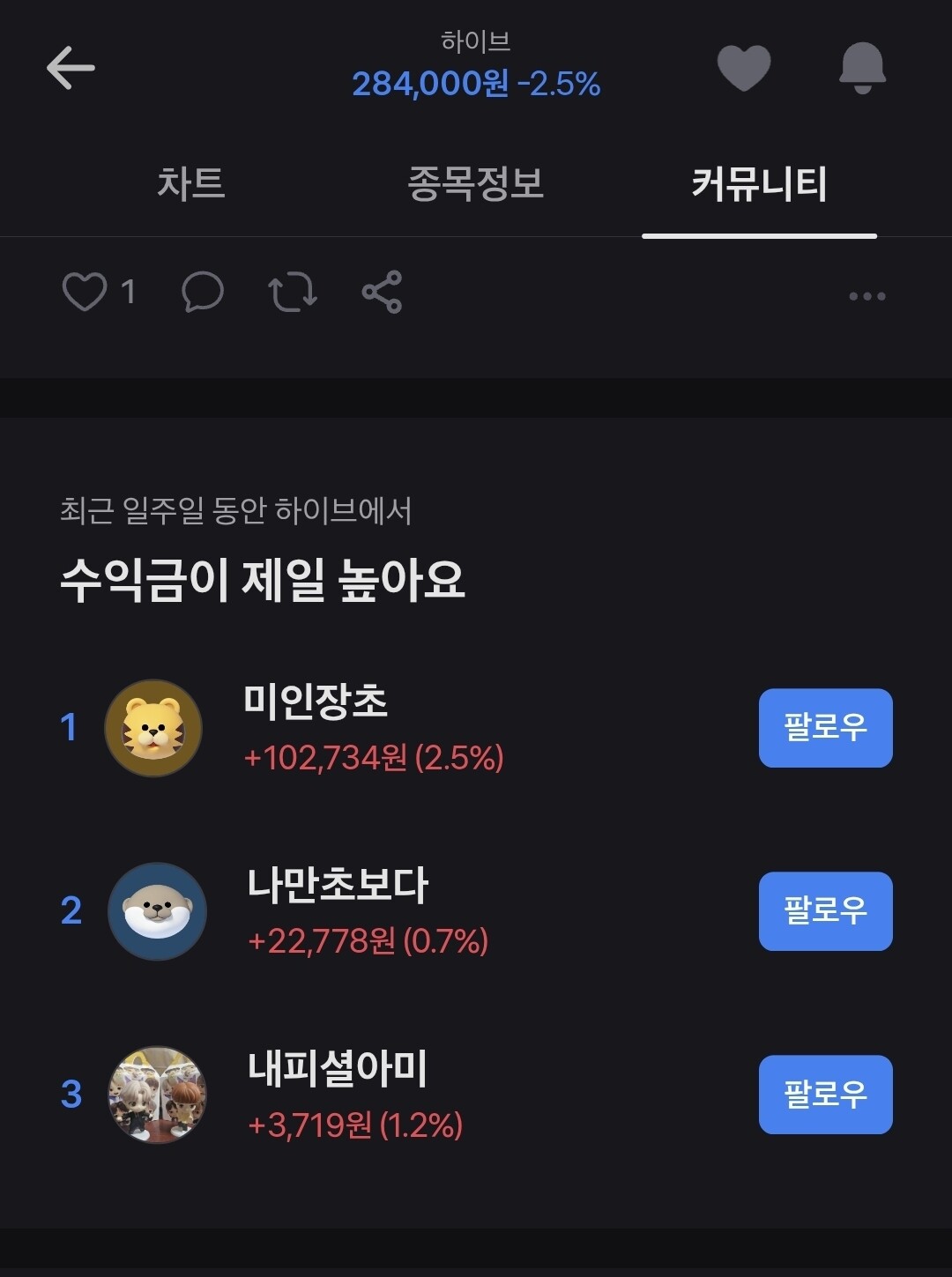Open comments on the post
Screen dimensions: 952x1277
(x=203, y=292)
